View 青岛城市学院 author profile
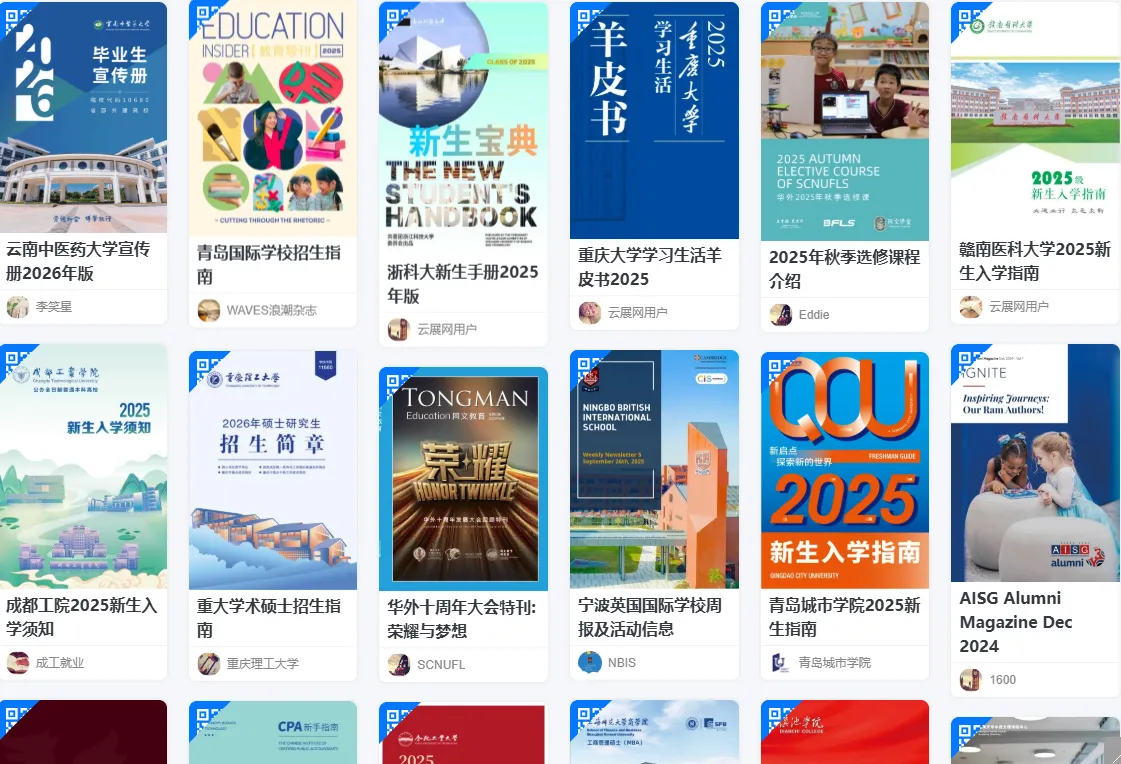Screen dimensions: 1121x764 834,662
